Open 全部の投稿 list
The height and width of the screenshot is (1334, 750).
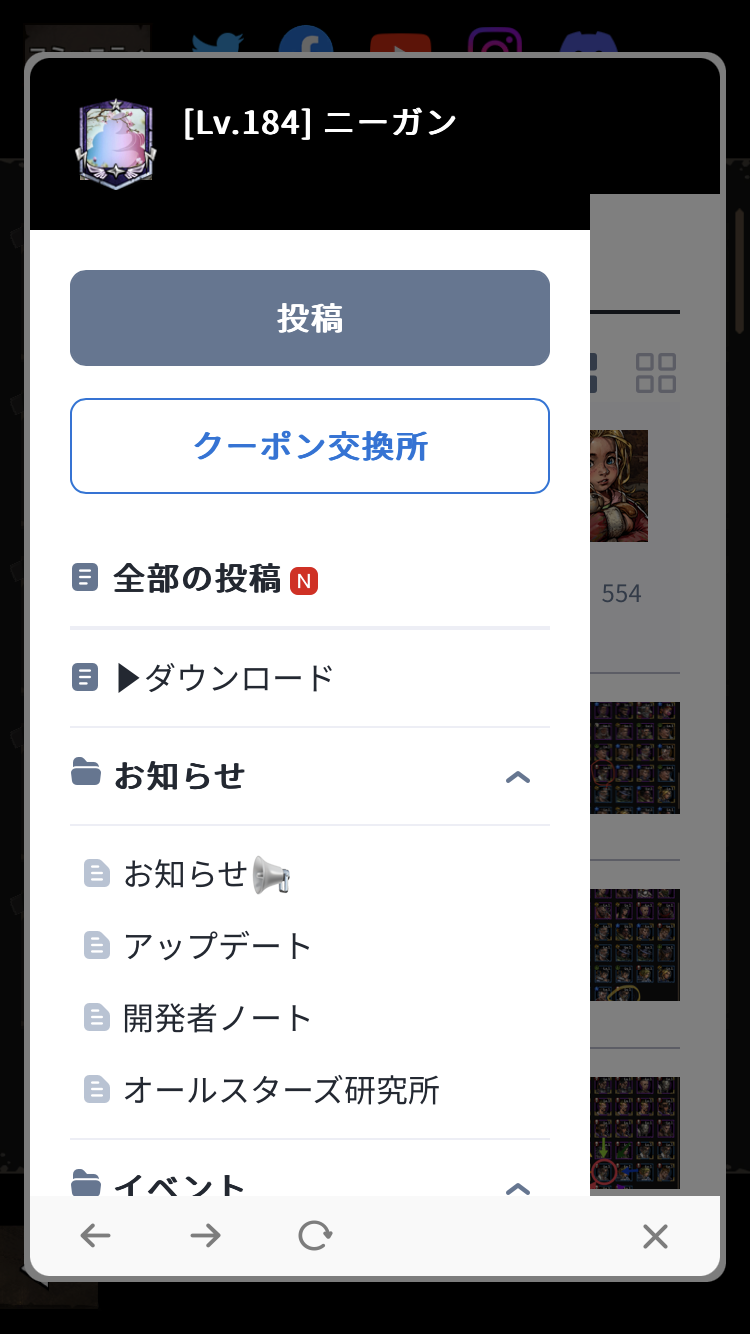196,579
